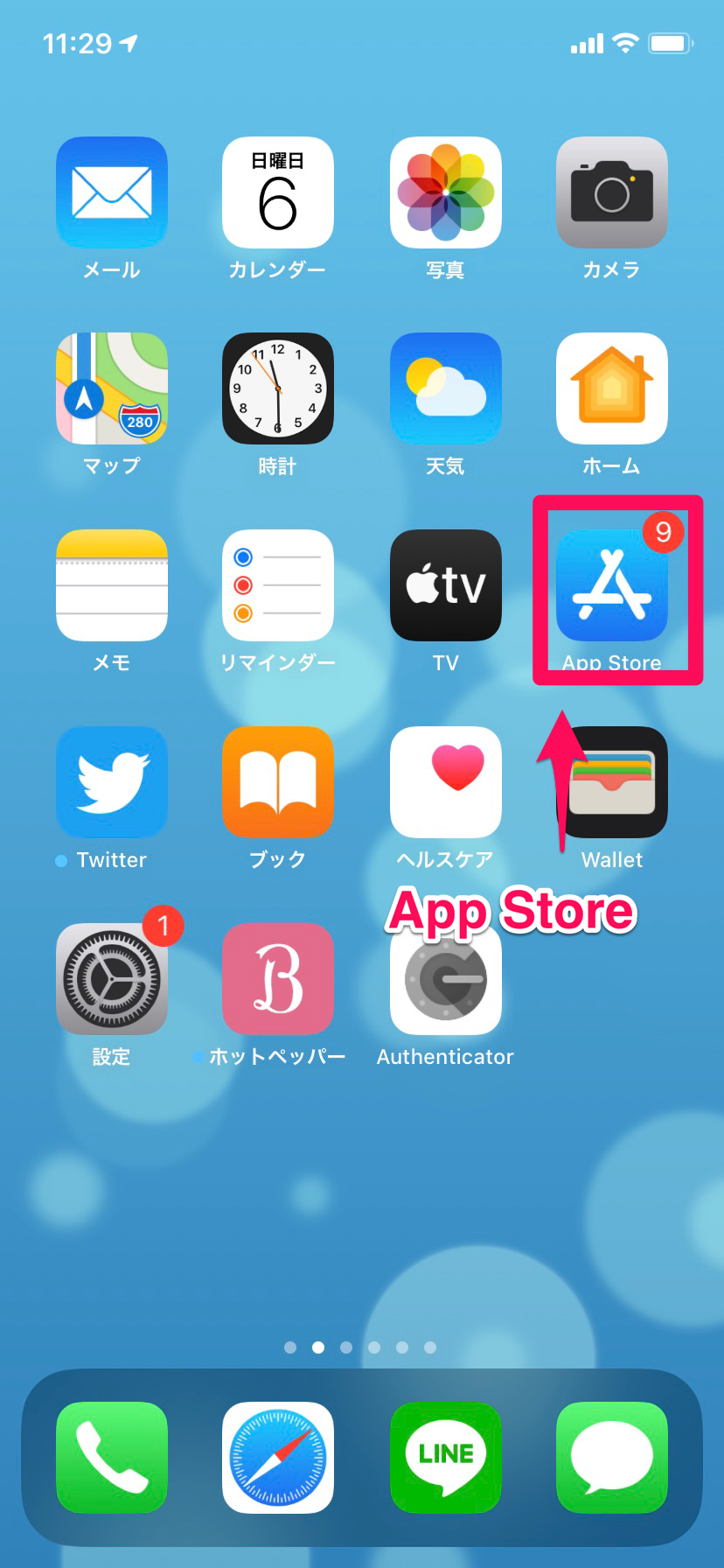The width and height of the screenshot is (724, 1568).
Task: Launch the Google Authenticator app
Action: [445, 978]
